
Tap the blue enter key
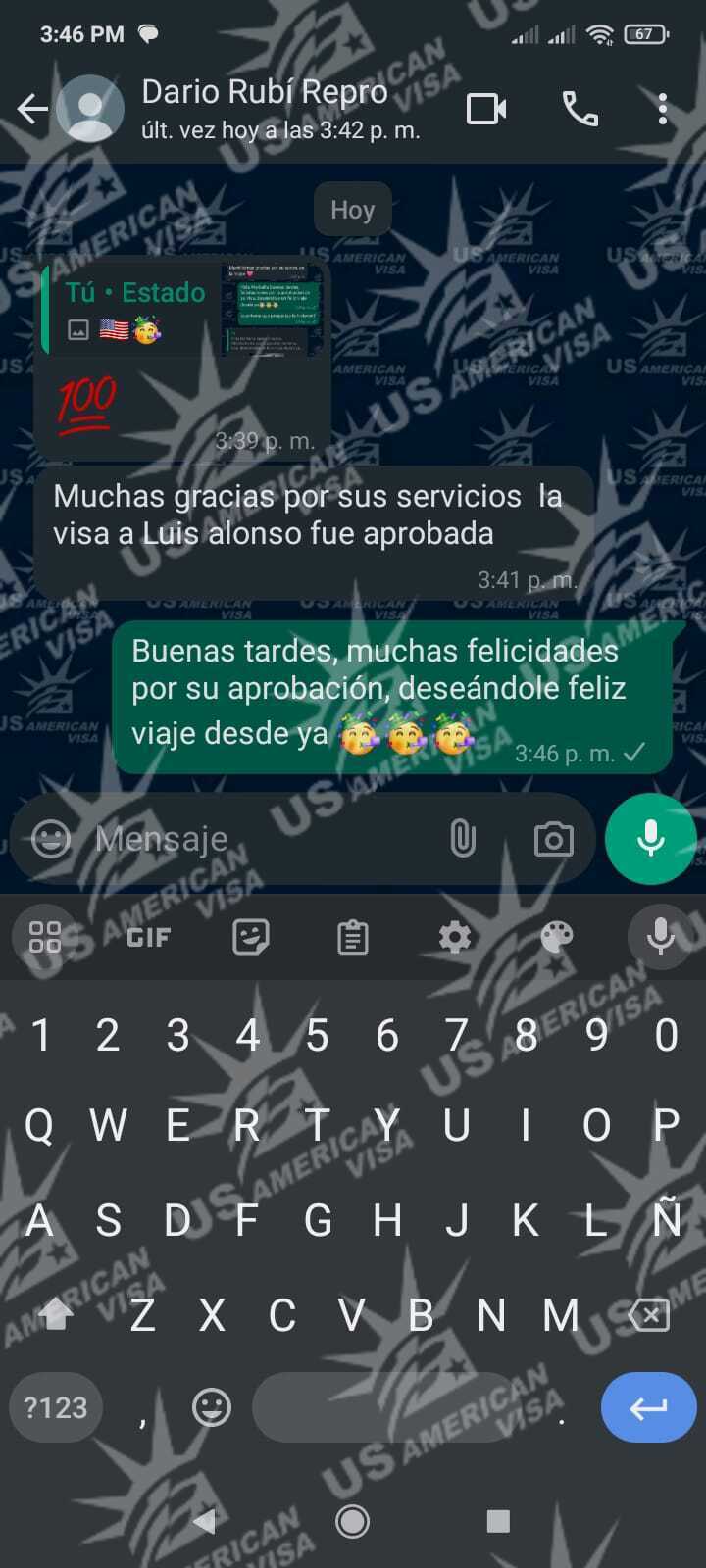648,1408
